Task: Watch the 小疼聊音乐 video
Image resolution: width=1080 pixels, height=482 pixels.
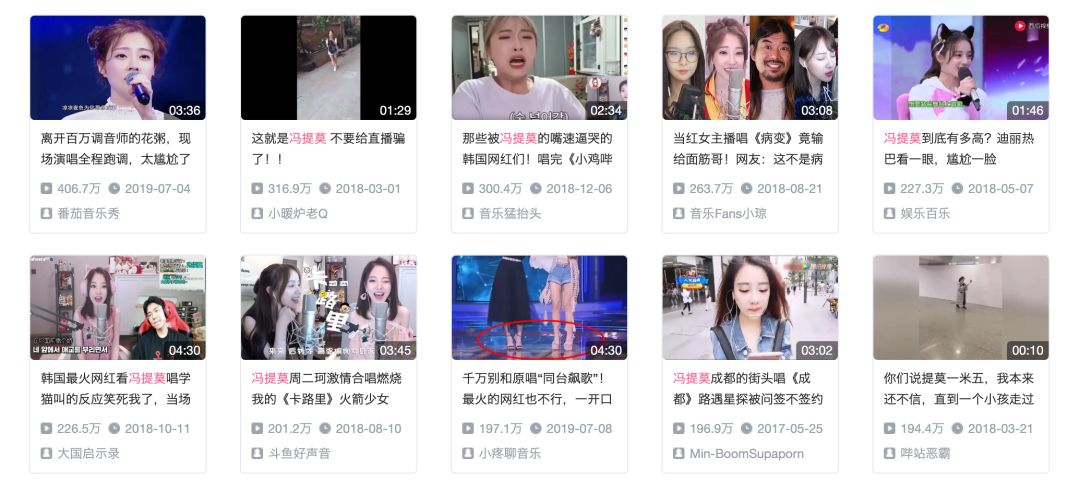Action: 539,307
